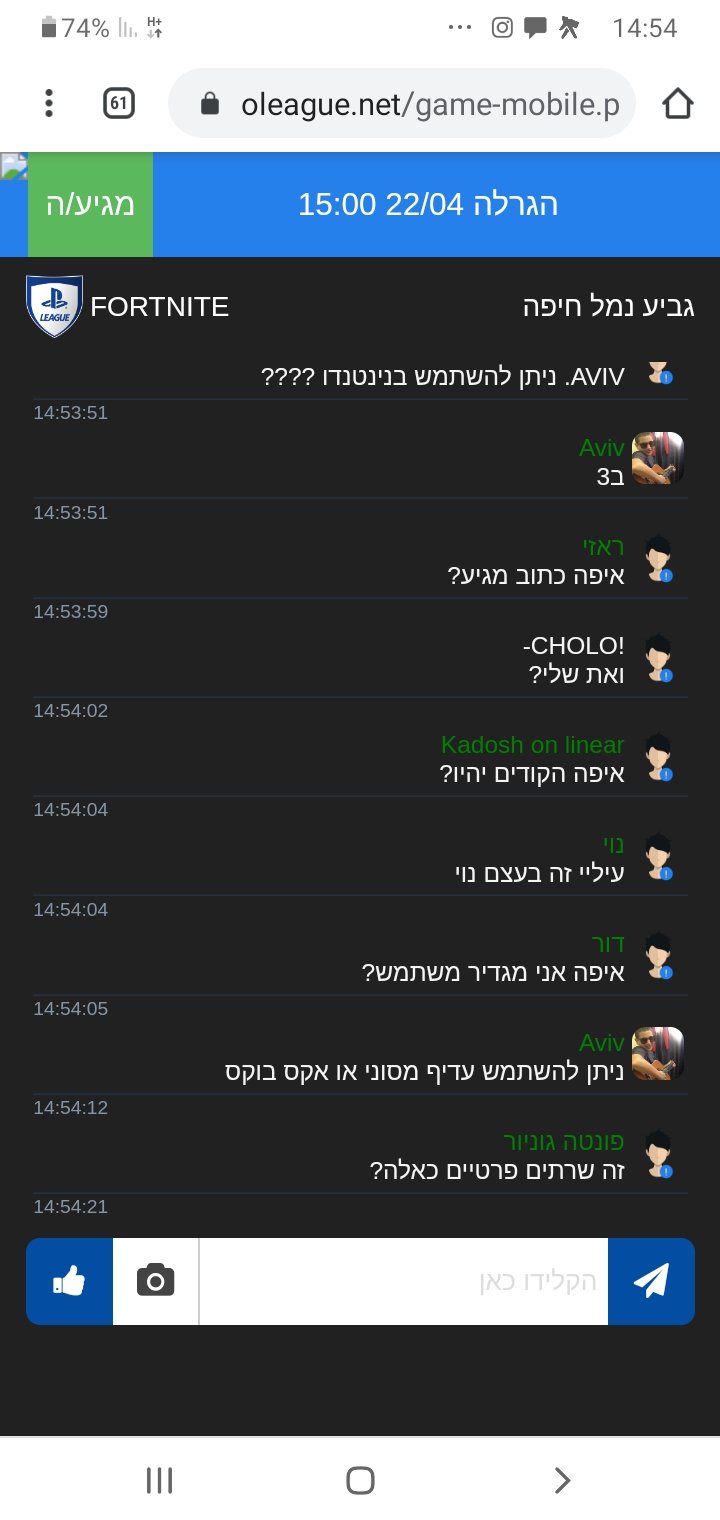This screenshot has width=720, height=1520.
Task: Send the chat message with paper plane
Action: [x=651, y=1281]
